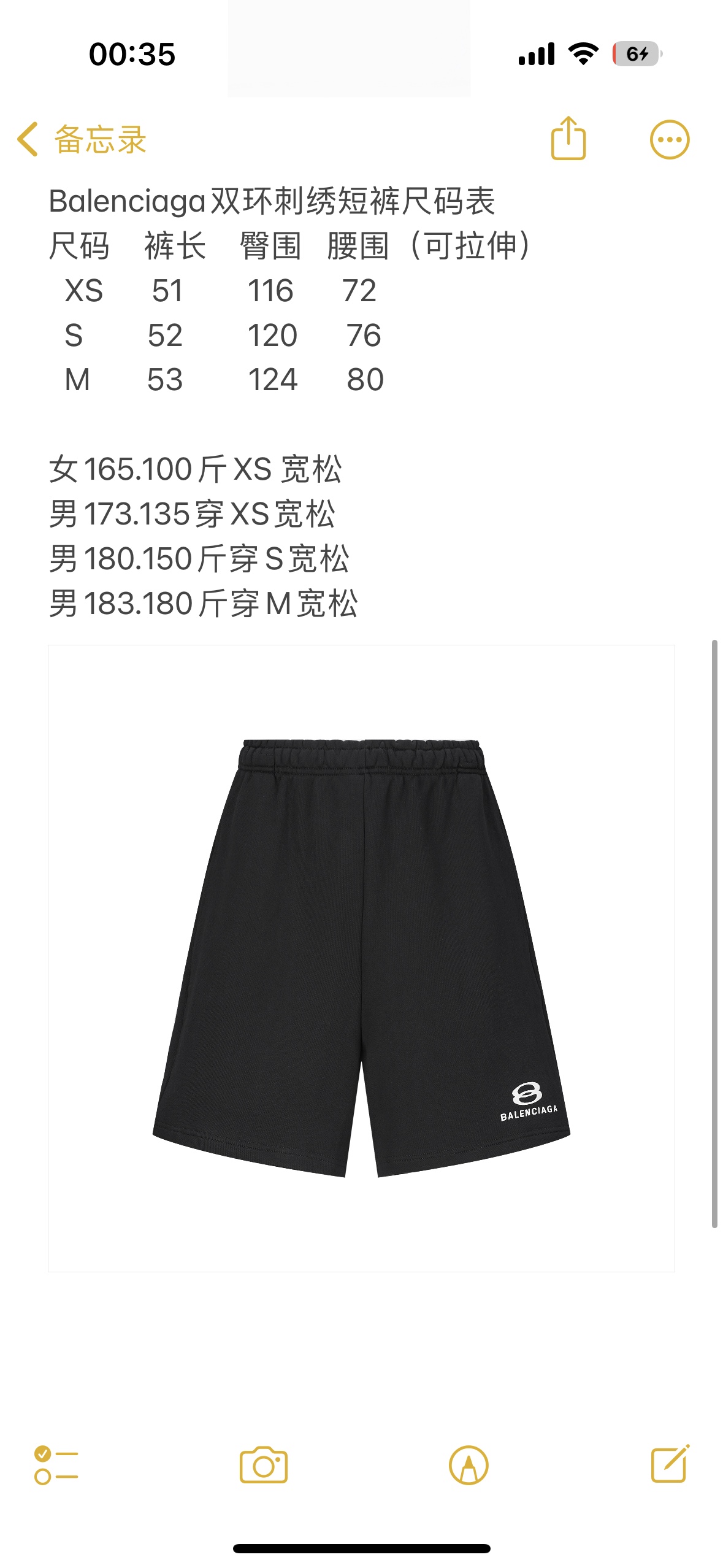Screen dimensions: 723x1568
Task: Add a checklist to the note
Action: coord(56,1465)
